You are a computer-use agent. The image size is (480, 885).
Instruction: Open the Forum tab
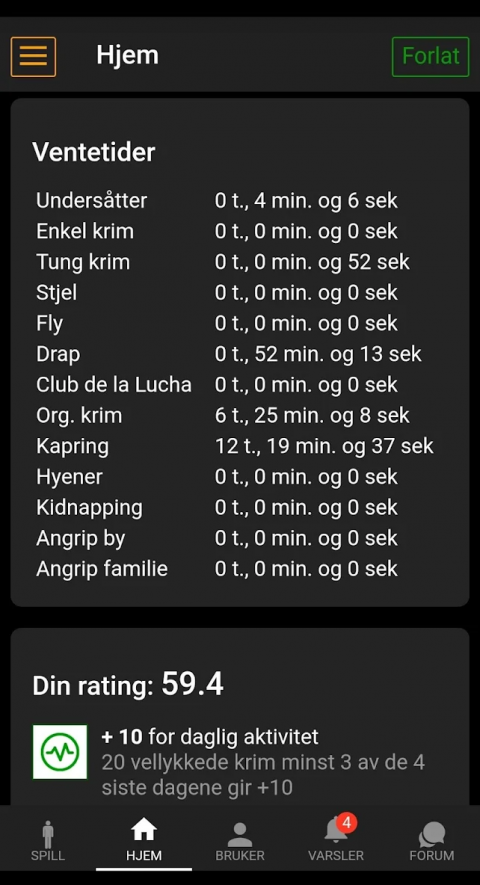[432, 841]
